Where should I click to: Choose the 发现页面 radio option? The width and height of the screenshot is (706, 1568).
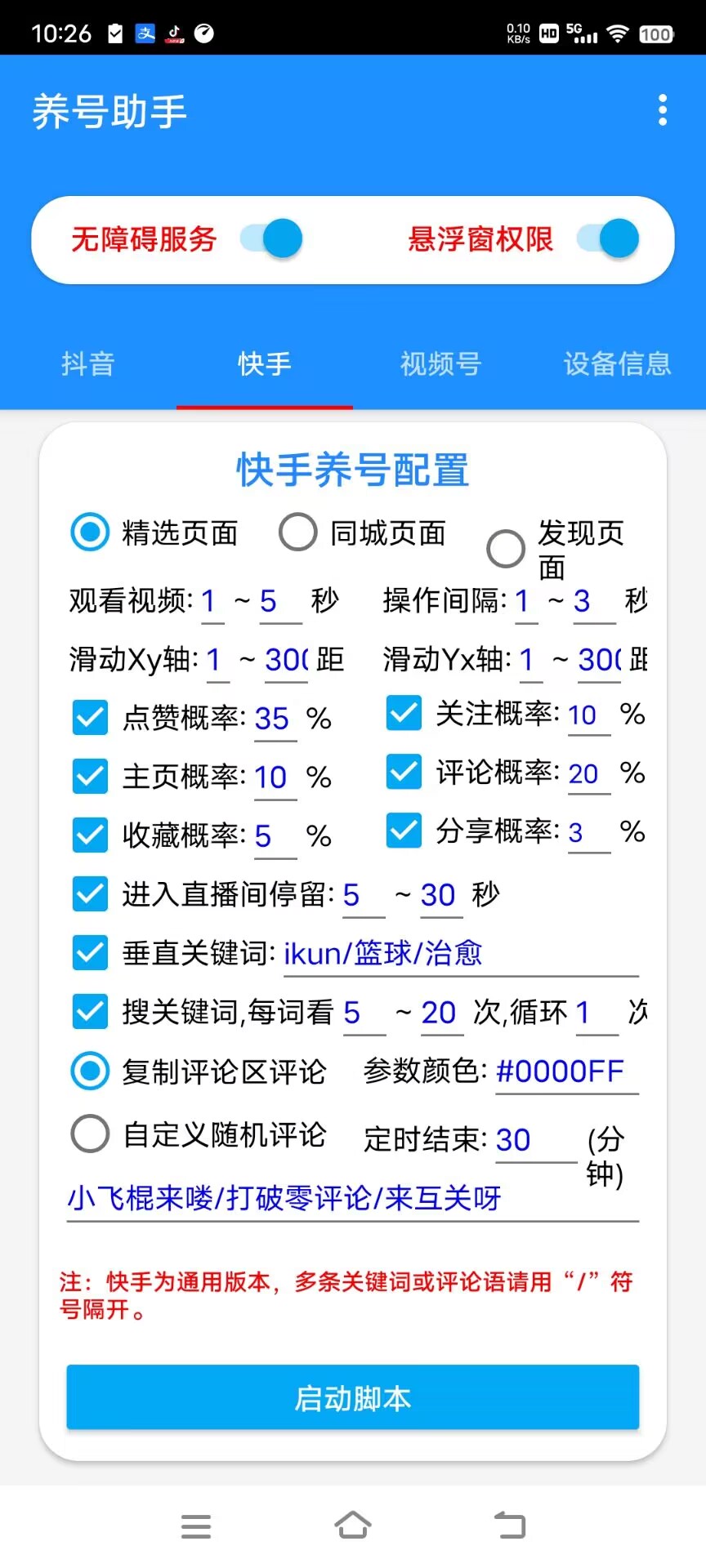pos(506,549)
